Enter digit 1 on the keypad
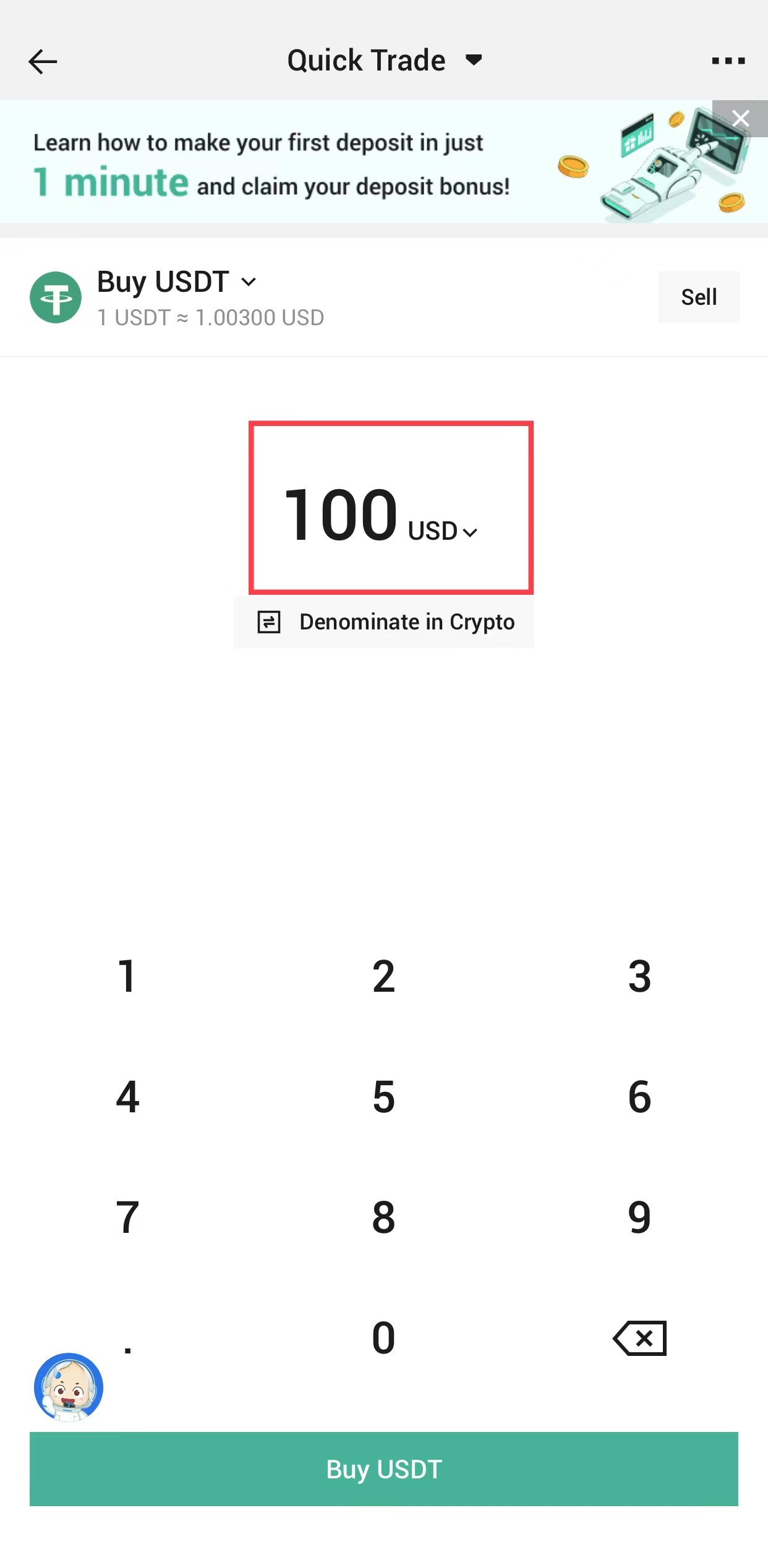Viewport: 768px width, 1568px height. coord(127,977)
